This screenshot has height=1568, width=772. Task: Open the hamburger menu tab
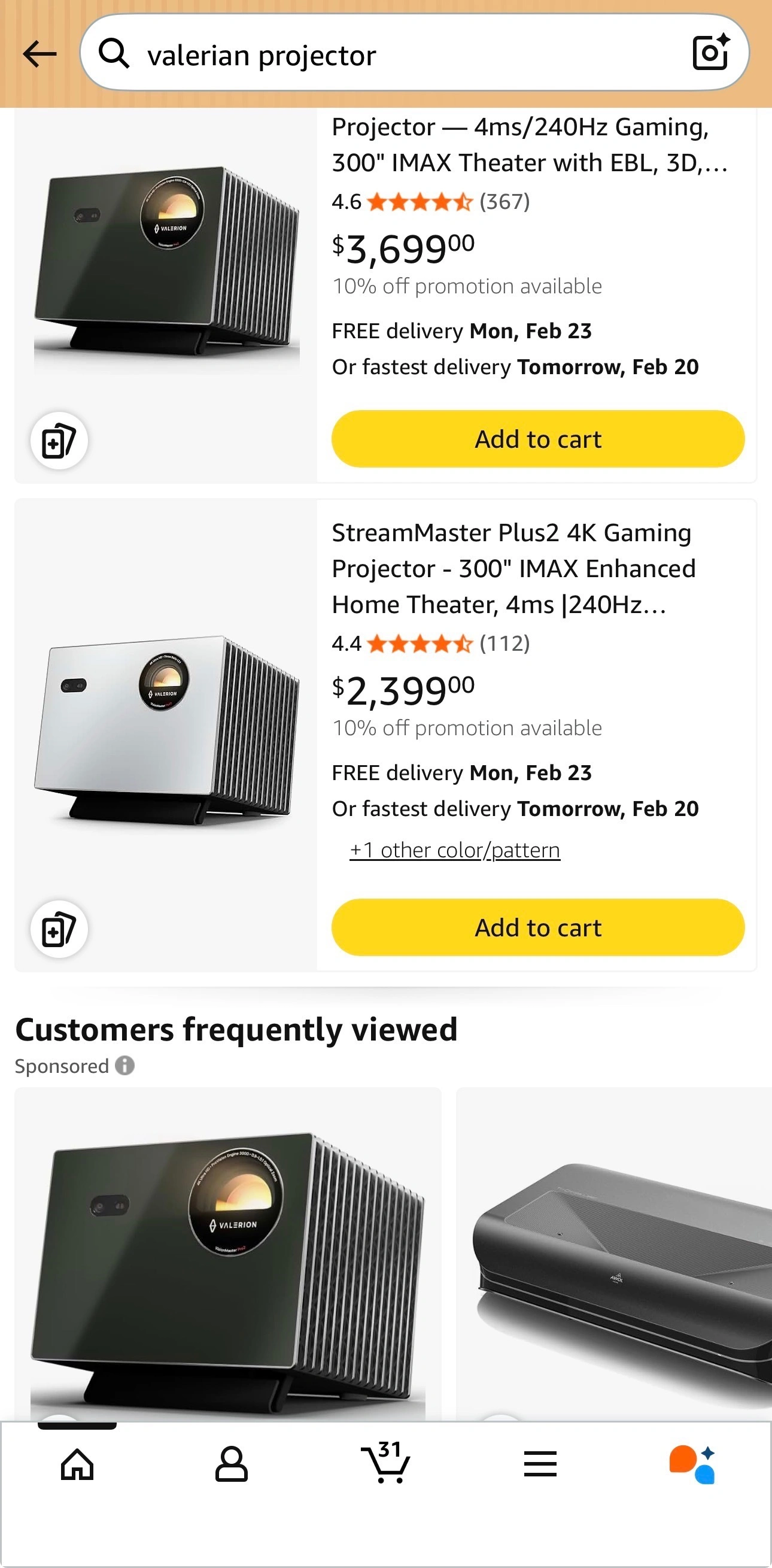tap(540, 1464)
